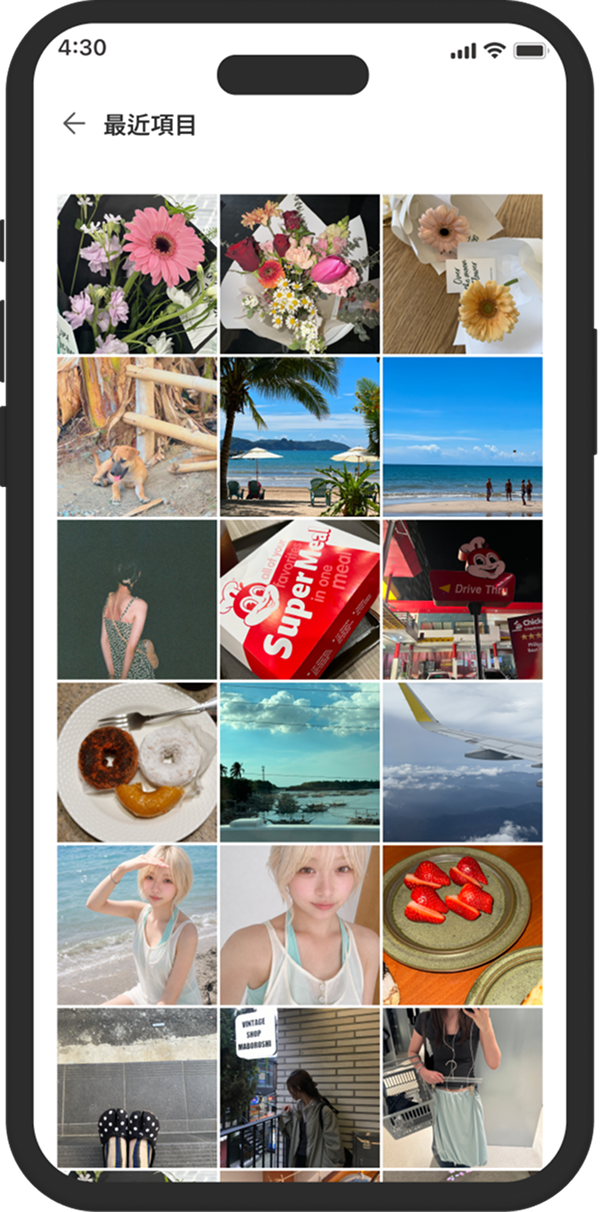Open the polka dot shoes photo

(x=137, y=1088)
